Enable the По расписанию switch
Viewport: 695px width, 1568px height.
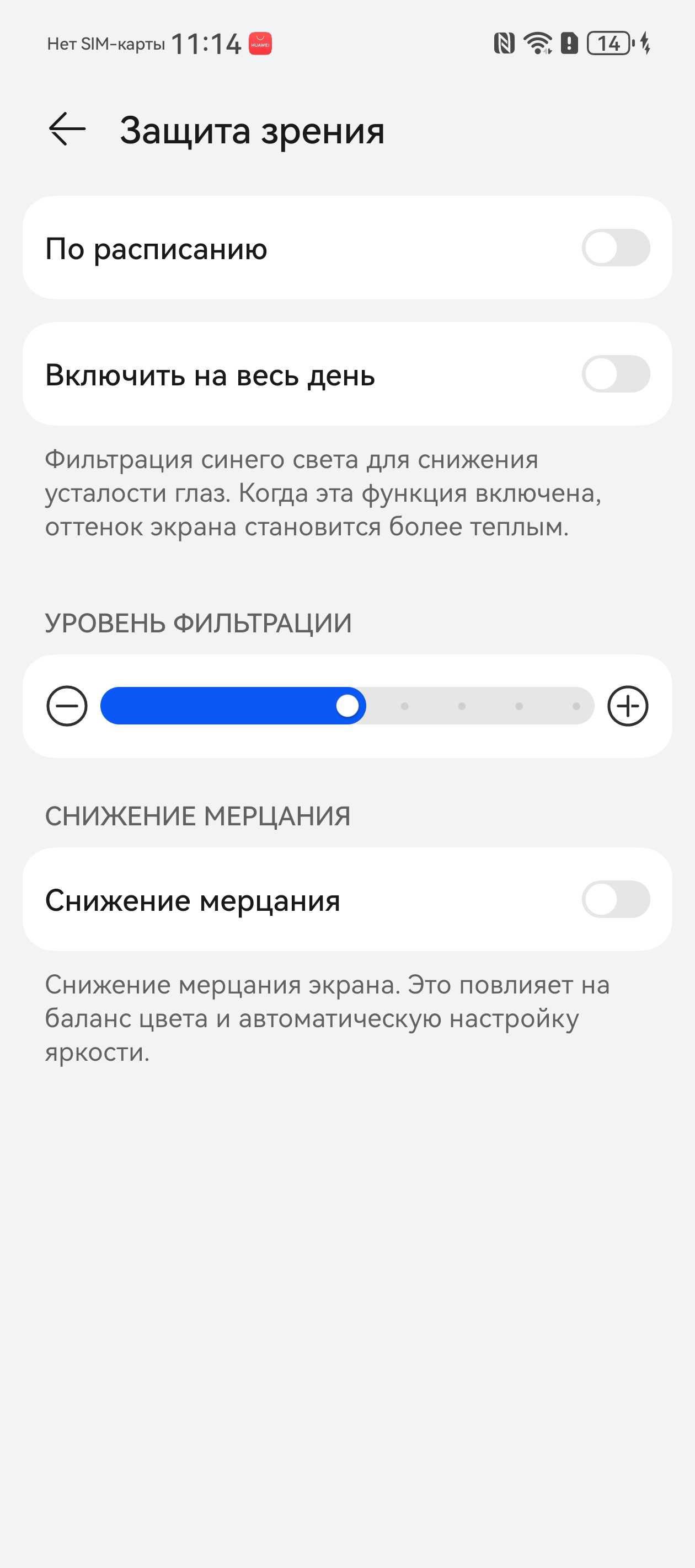615,248
